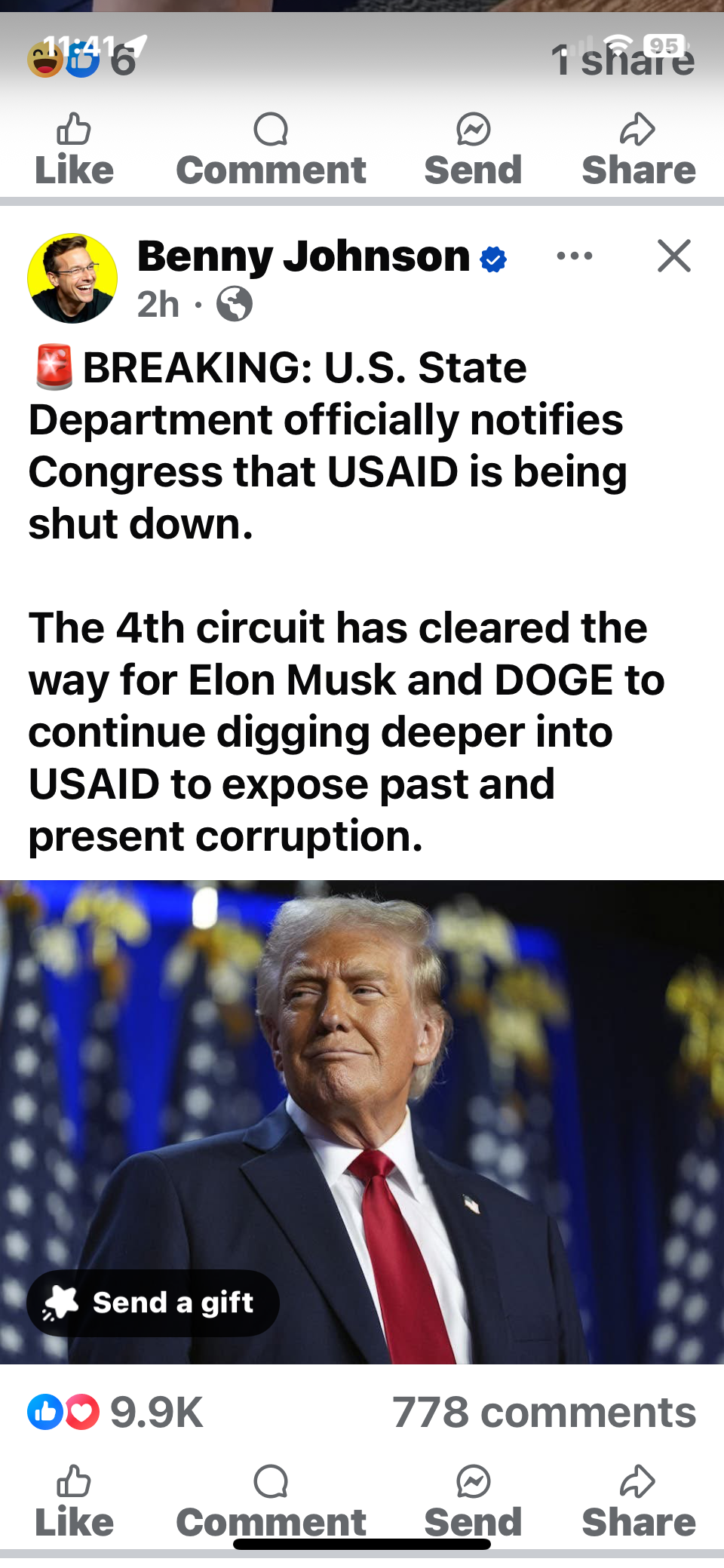The width and height of the screenshot is (724, 1568).
Task: Tap the Send a gift button
Action: [x=153, y=1303]
